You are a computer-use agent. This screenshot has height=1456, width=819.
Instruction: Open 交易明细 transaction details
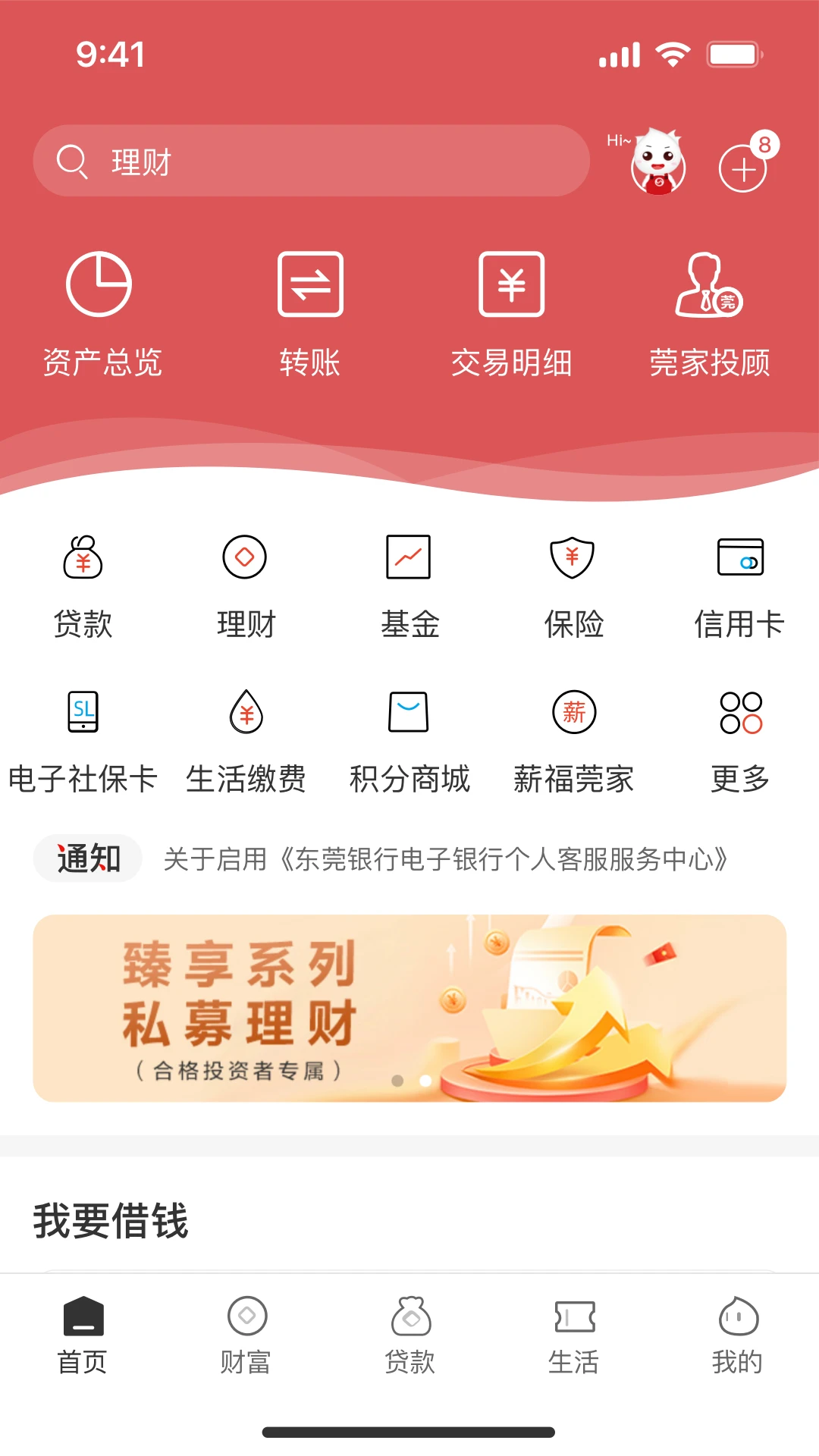pyautogui.click(x=512, y=311)
